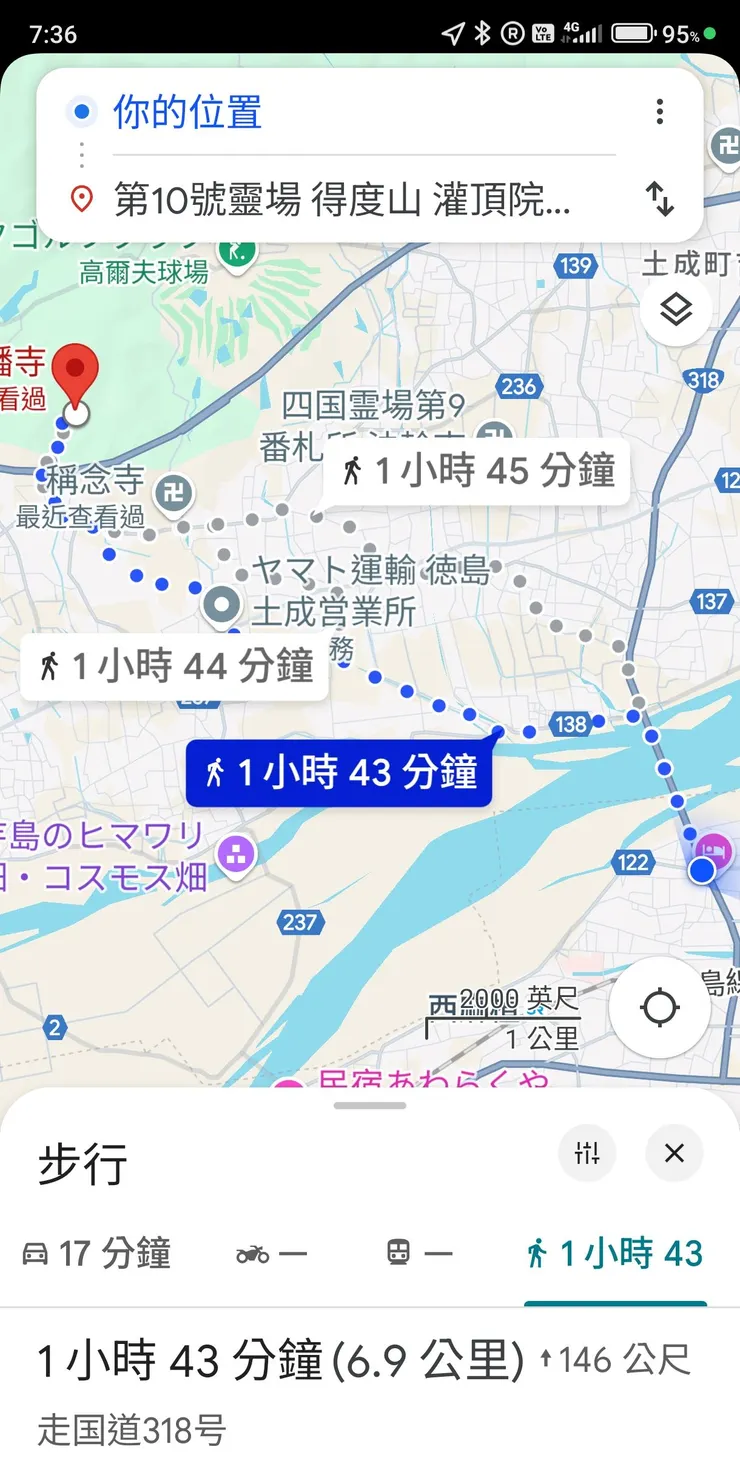740x1467 pixels.
Task: Switch to driving mode, 17 分鐘
Action: [96, 1253]
